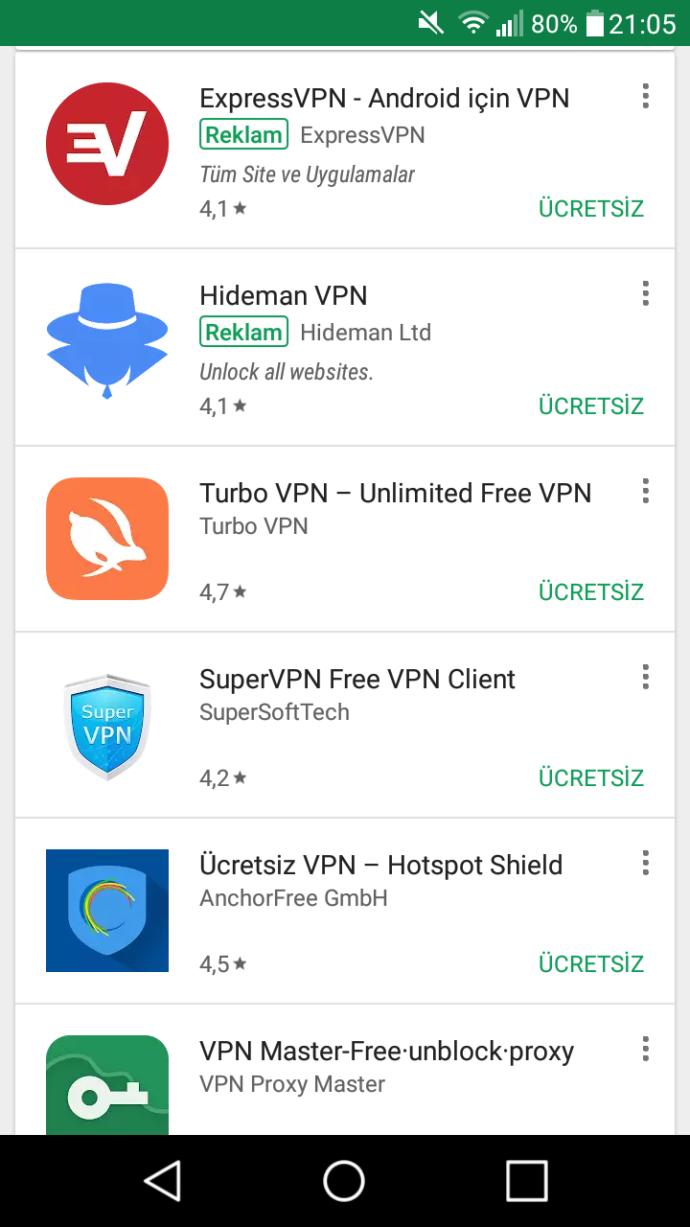Open SuperVPN Free VPN Client listing

point(345,725)
